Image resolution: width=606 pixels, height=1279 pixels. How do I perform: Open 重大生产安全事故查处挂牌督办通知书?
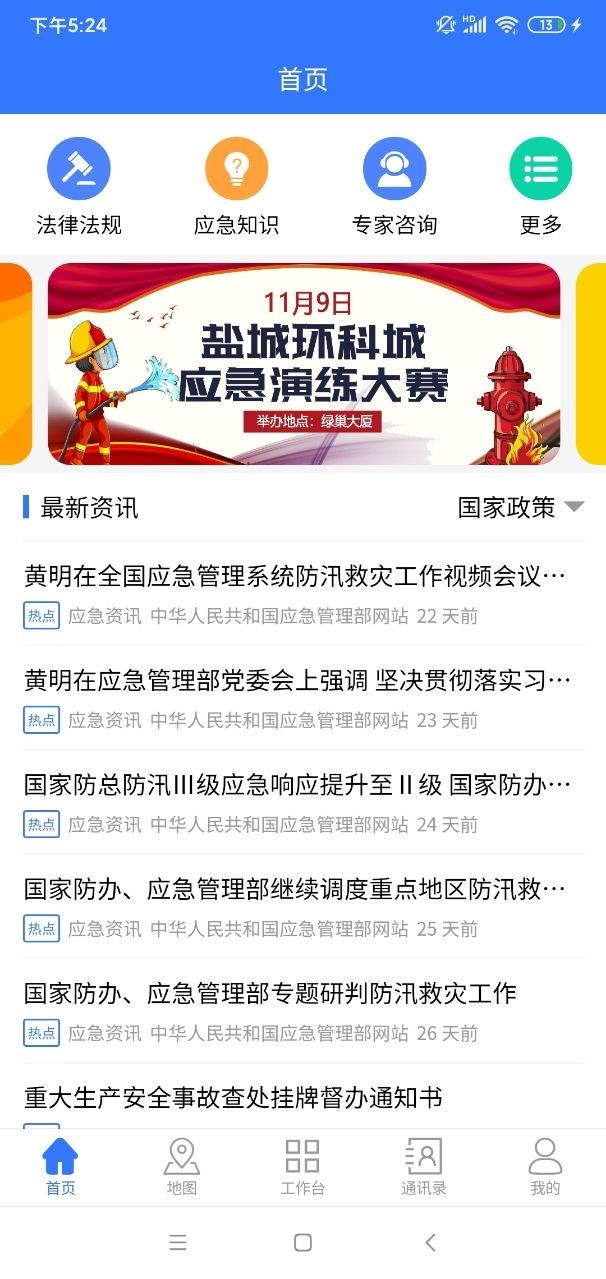(233, 1097)
